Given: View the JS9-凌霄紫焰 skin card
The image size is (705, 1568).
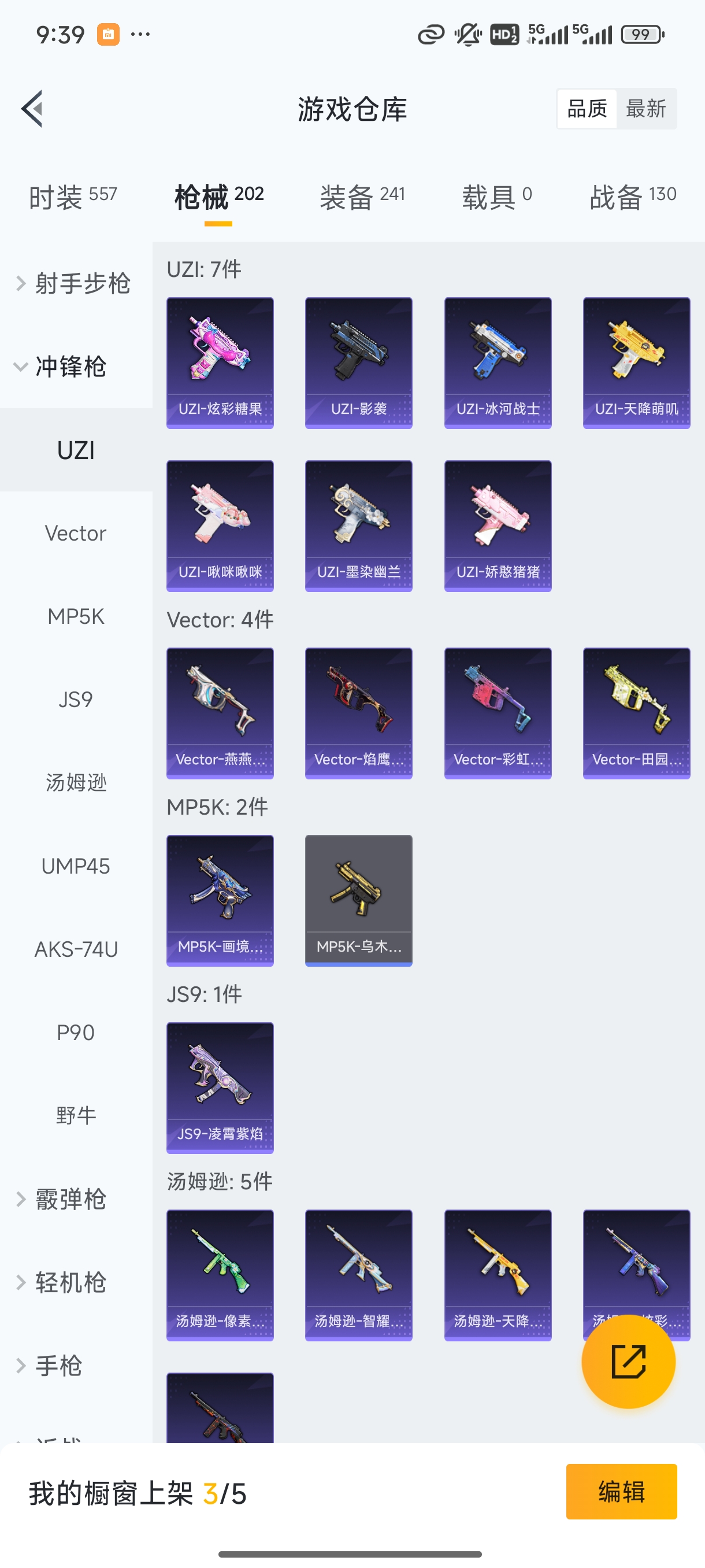Looking at the screenshot, I should pos(220,1089).
